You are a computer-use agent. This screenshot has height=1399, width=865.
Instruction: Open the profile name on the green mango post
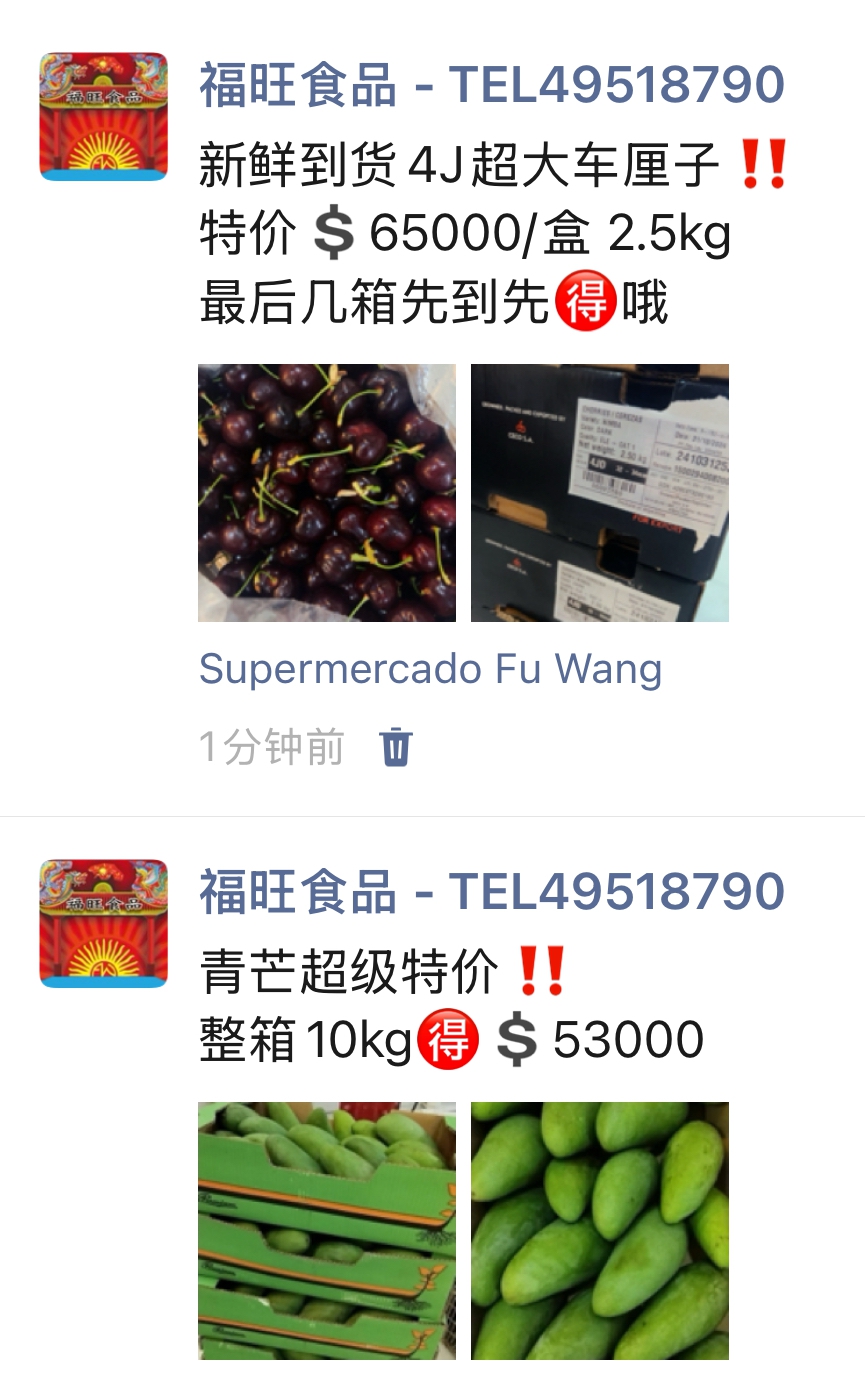coord(491,892)
